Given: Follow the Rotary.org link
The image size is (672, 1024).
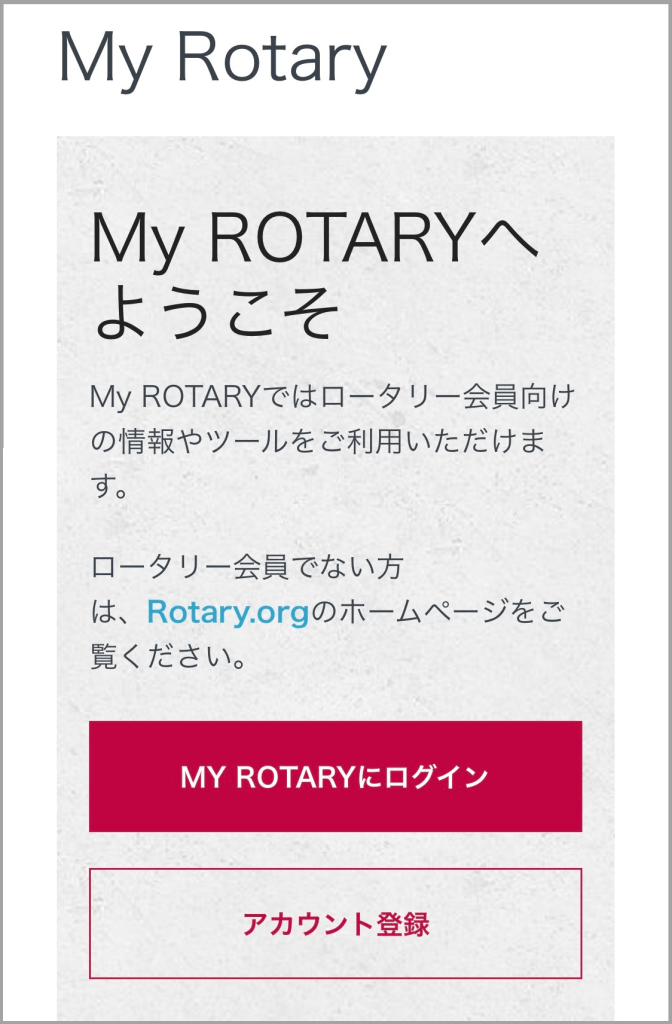Looking at the screenshot, I should click(x=227, y=612).
